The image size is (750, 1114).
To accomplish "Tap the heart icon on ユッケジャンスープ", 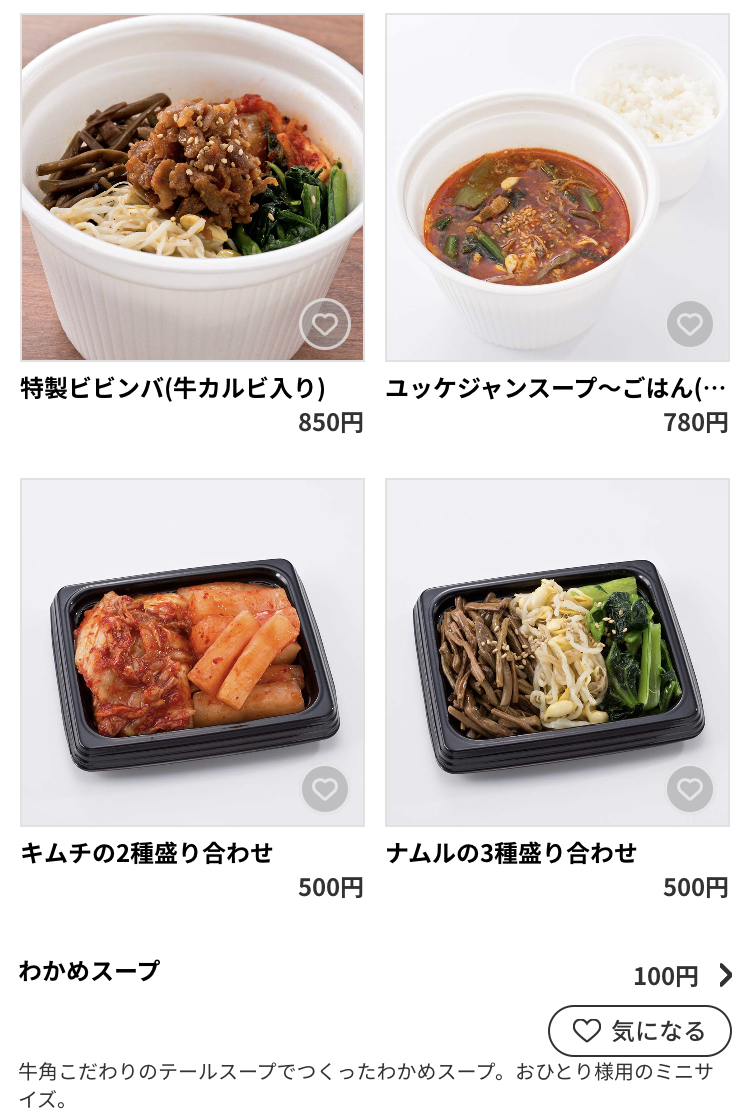I will tap(690, 324).
